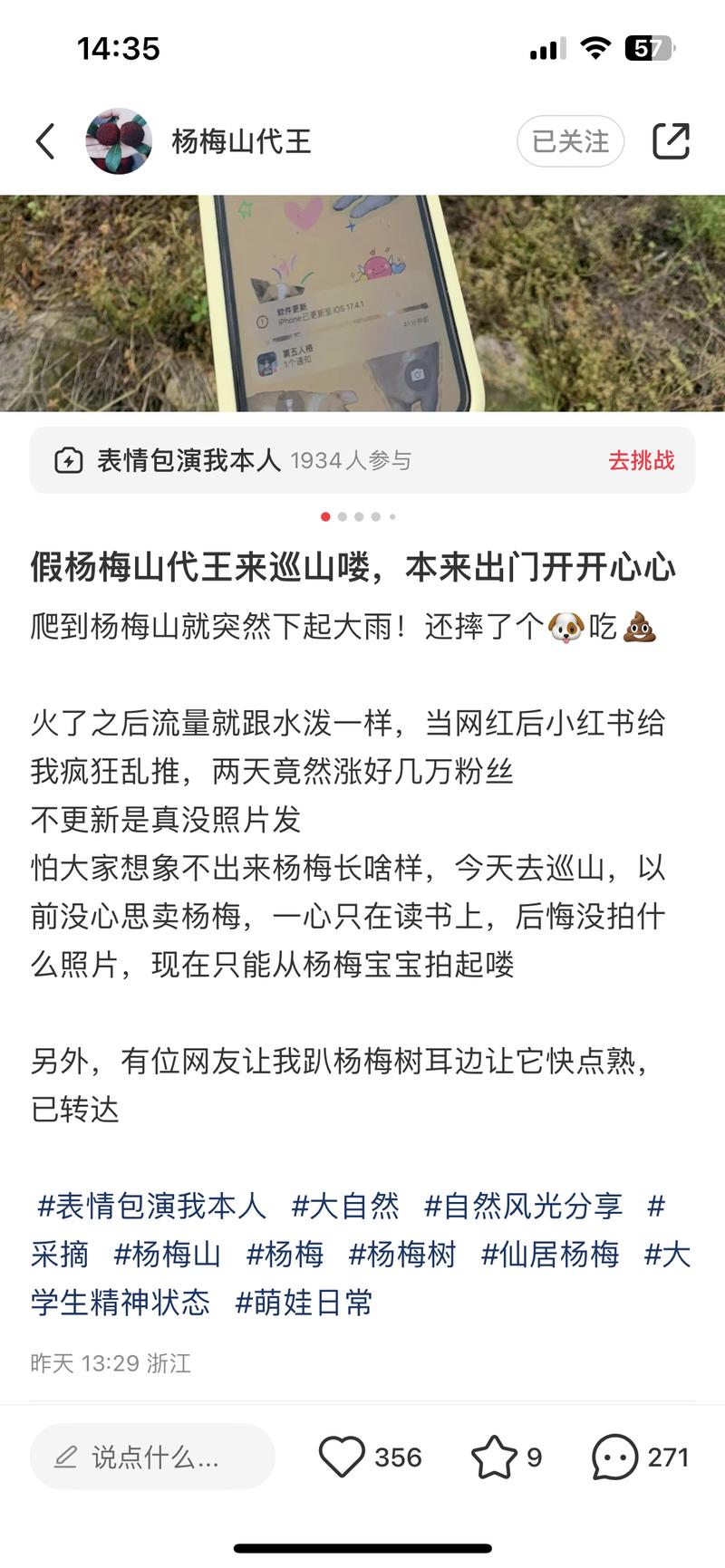This screenshot has height=1568, width=725.
Task: Join the challenge with 去挑战
Action: pos(641,460)
